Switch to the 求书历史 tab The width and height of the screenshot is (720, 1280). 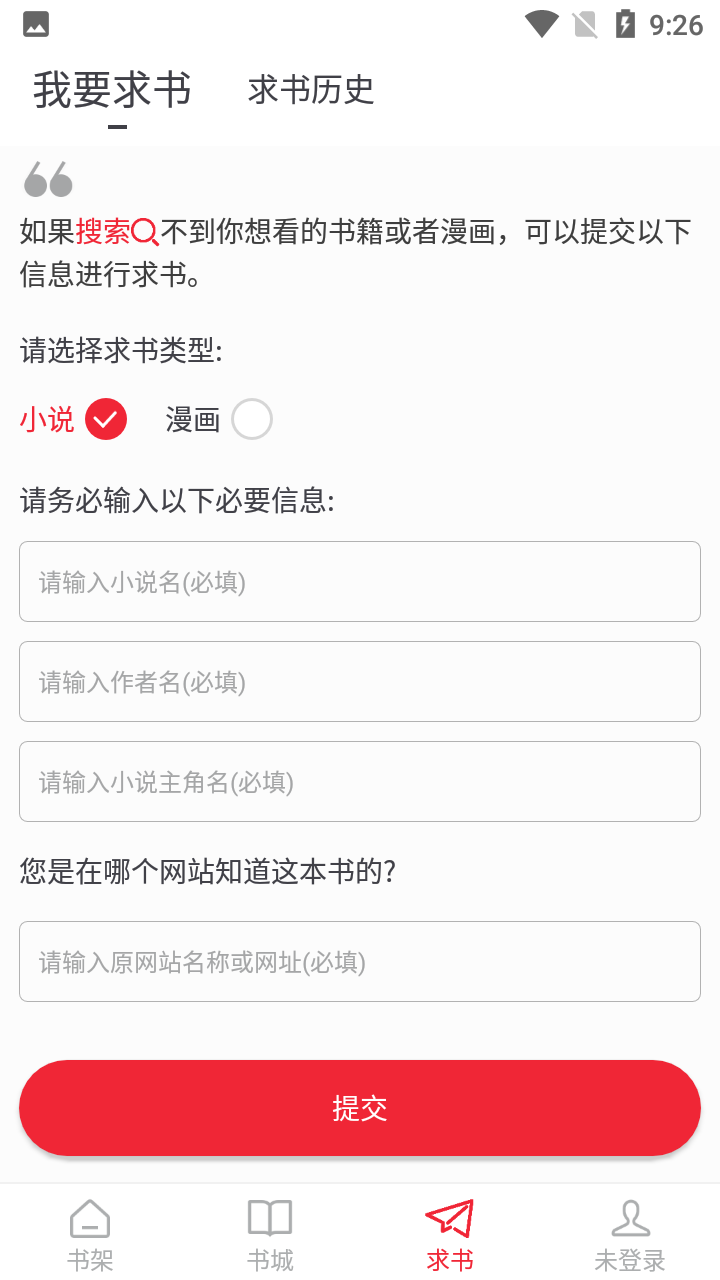[x=311, y=90]
